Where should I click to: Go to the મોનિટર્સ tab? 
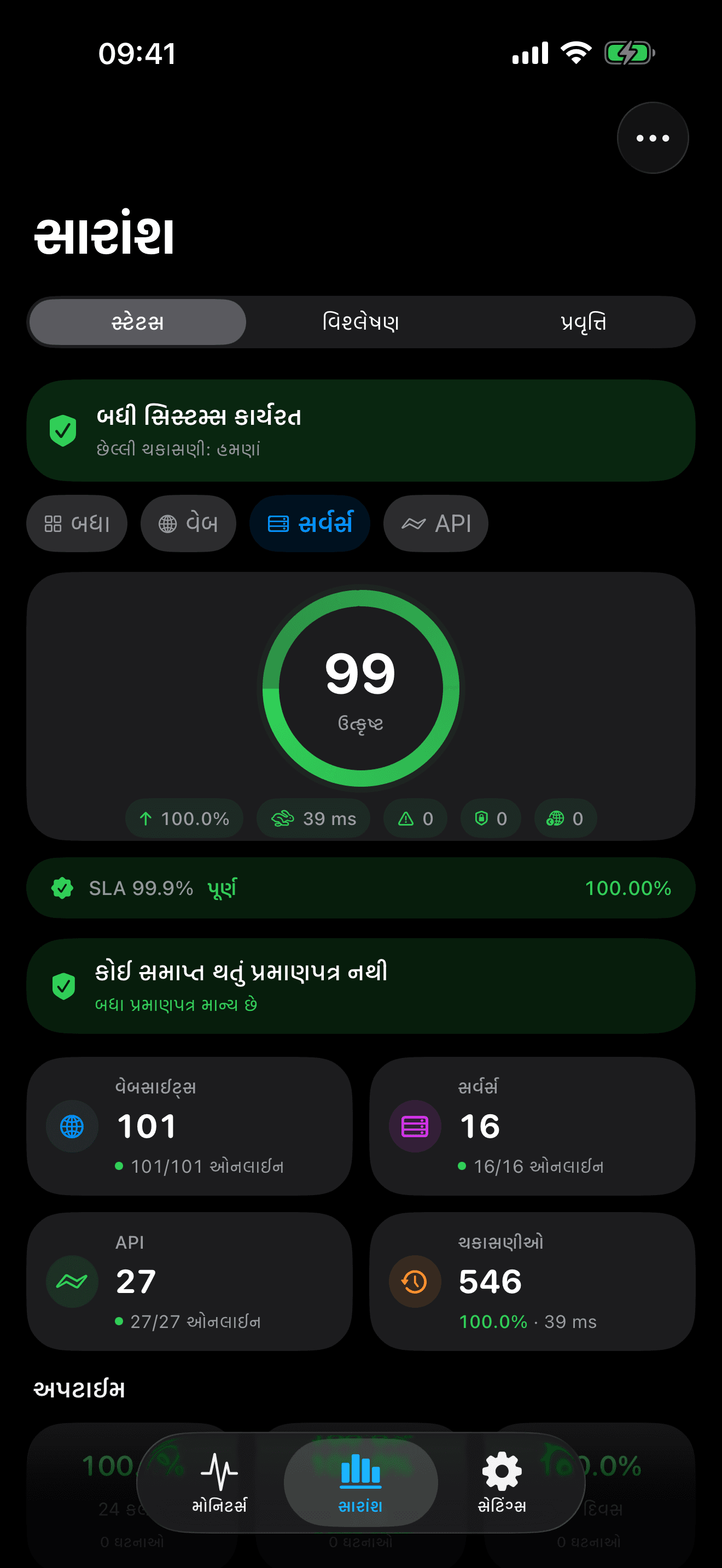click(219, 1482)
